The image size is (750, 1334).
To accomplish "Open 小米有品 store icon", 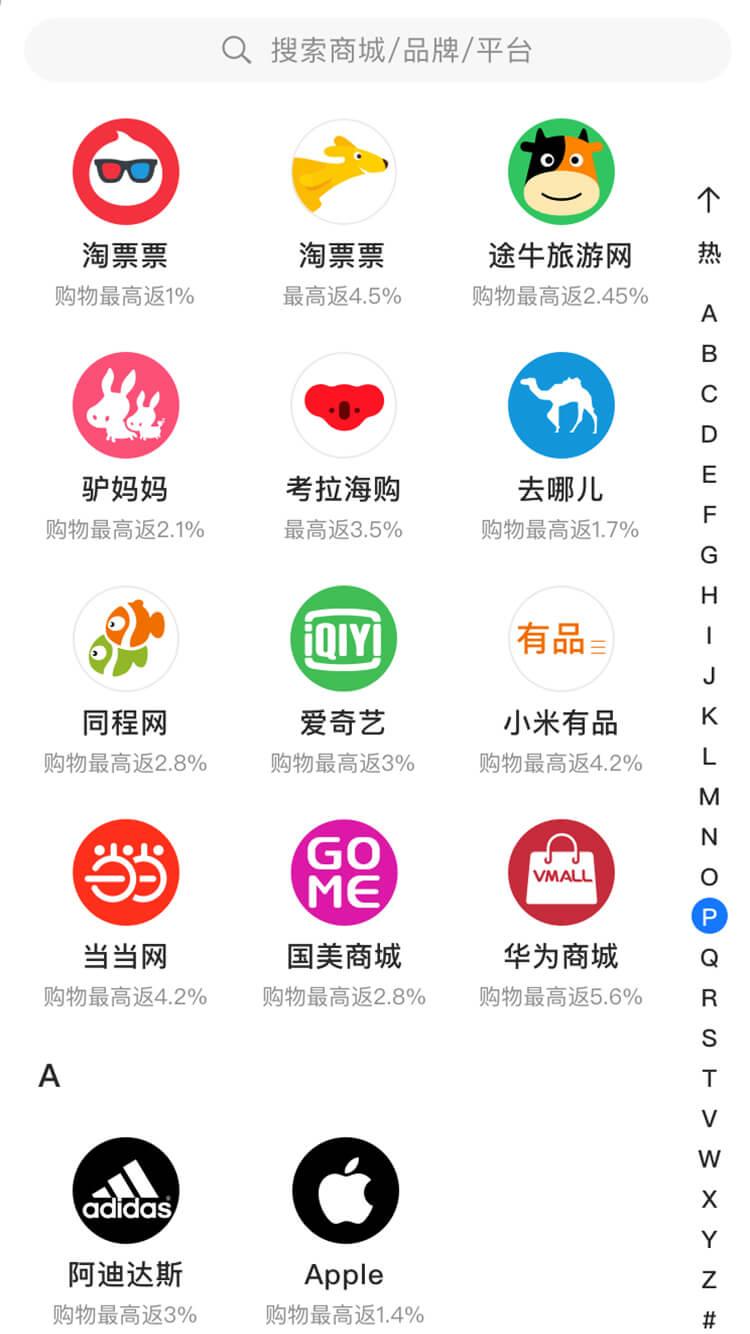I will click(x=560, y=639).
